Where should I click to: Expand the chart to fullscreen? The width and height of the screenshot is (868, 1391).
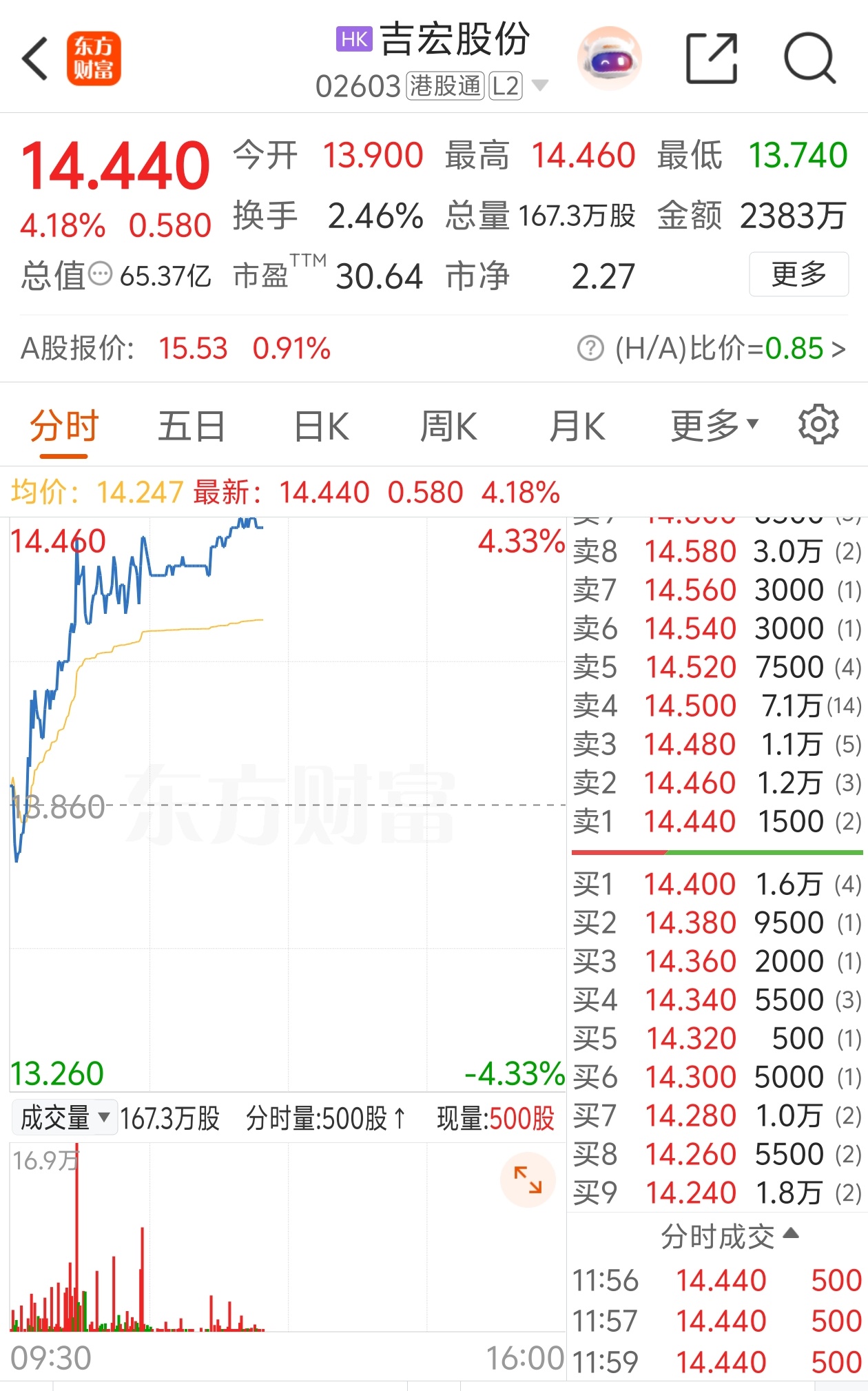[528, 1180]
